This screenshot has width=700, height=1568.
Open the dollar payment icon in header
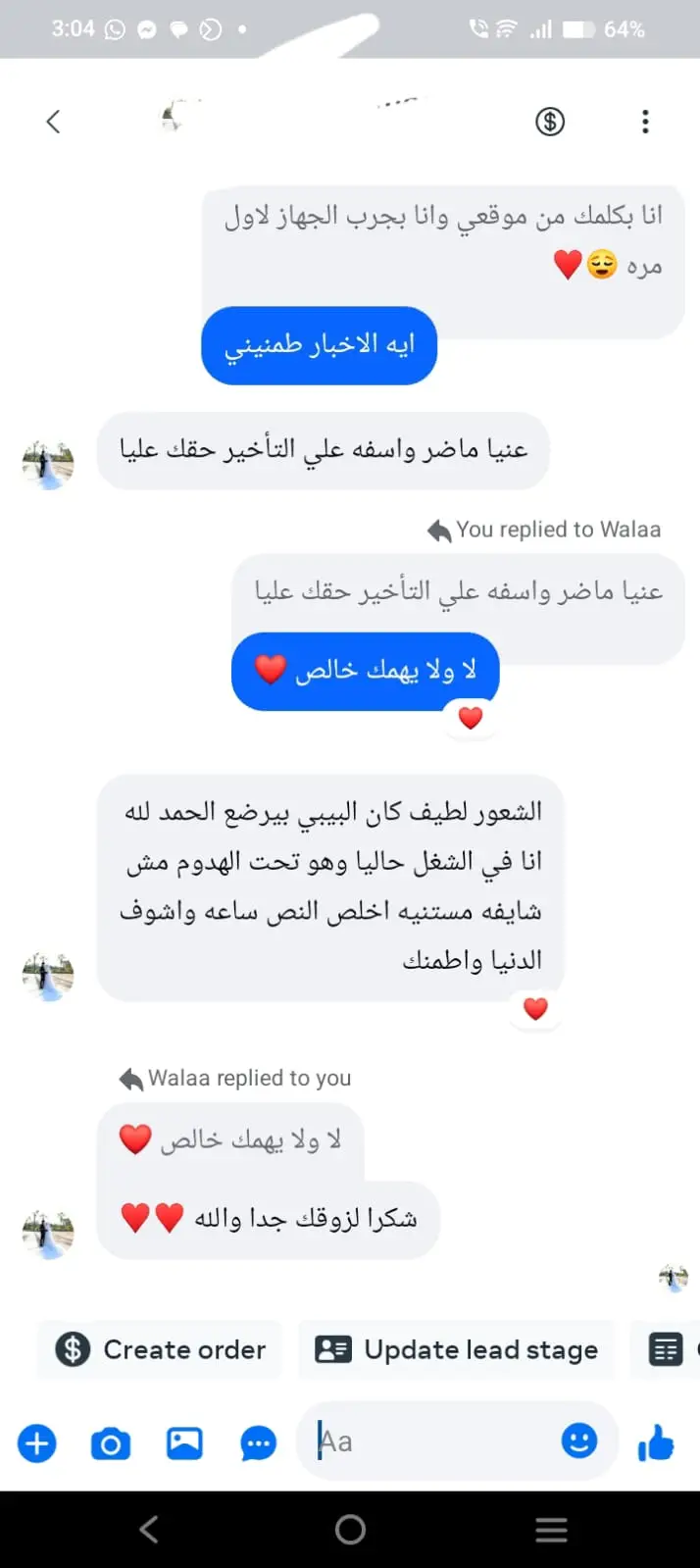click(550, 122)
